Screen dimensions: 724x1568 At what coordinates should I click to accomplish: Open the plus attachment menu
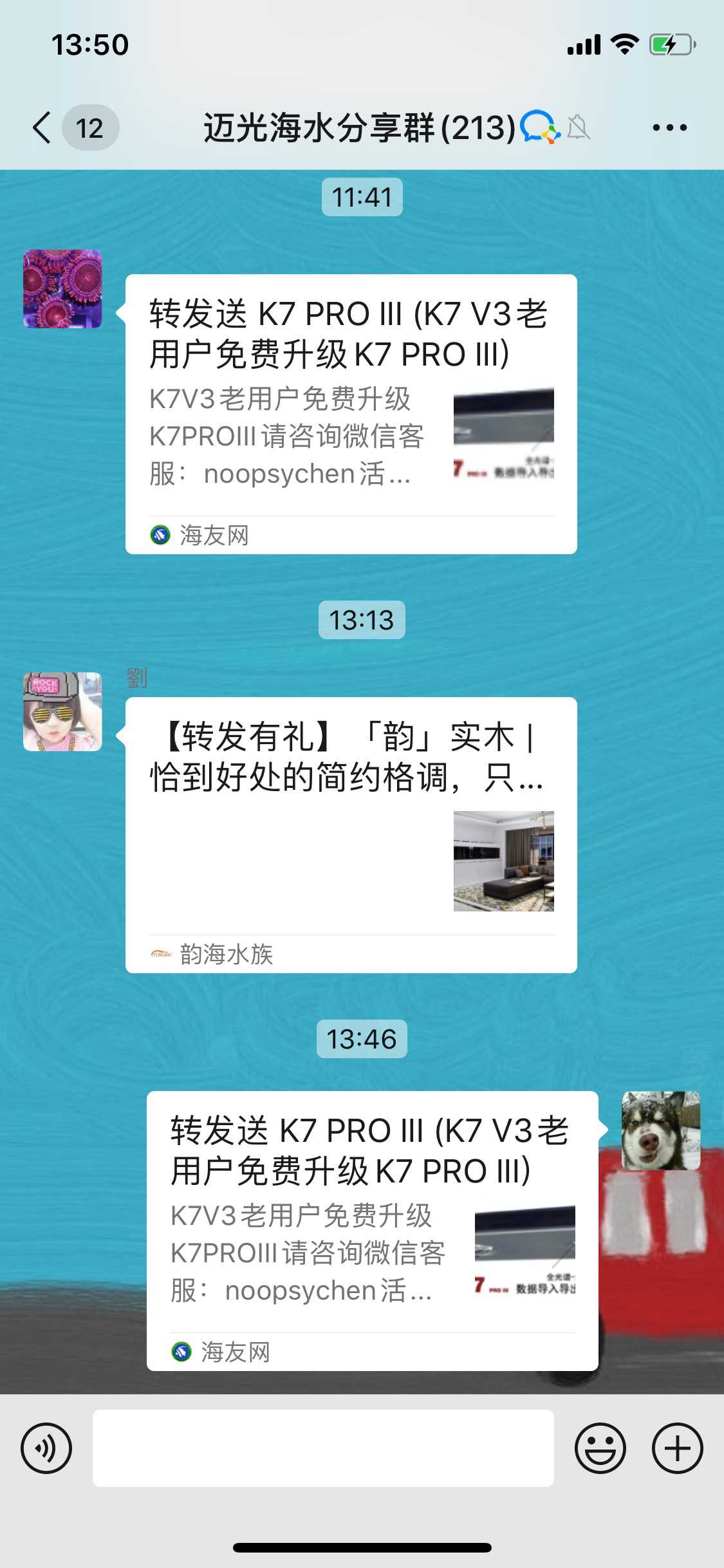click(x=677, y=1448)
